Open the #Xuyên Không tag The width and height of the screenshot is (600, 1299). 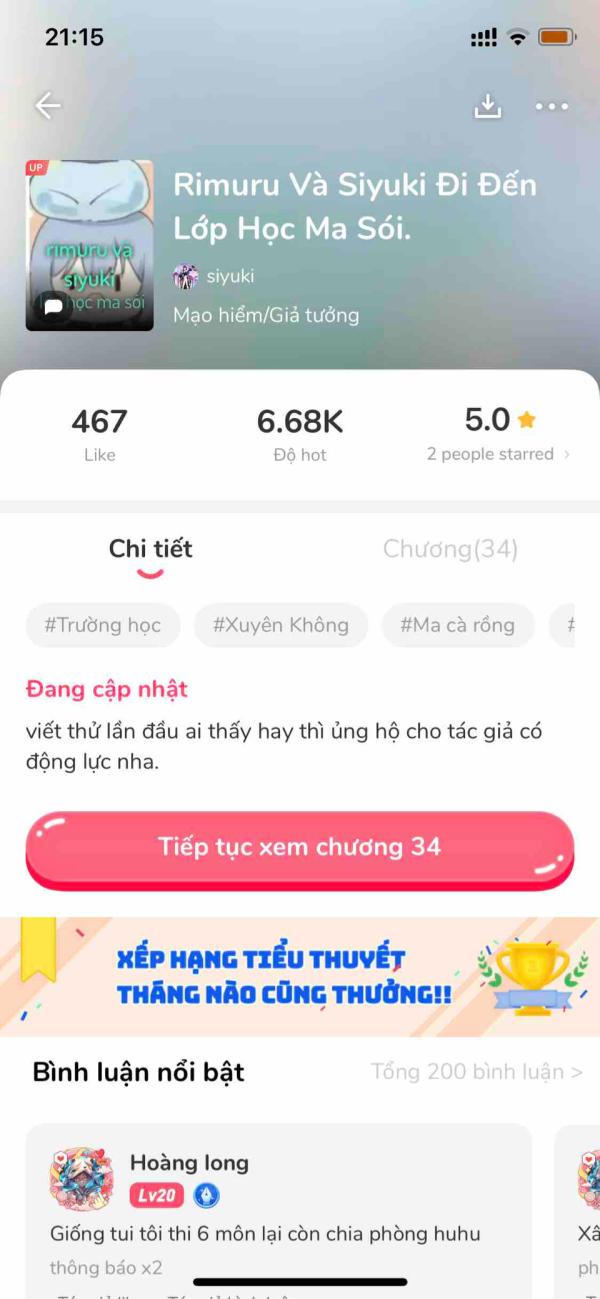(281, 626)
